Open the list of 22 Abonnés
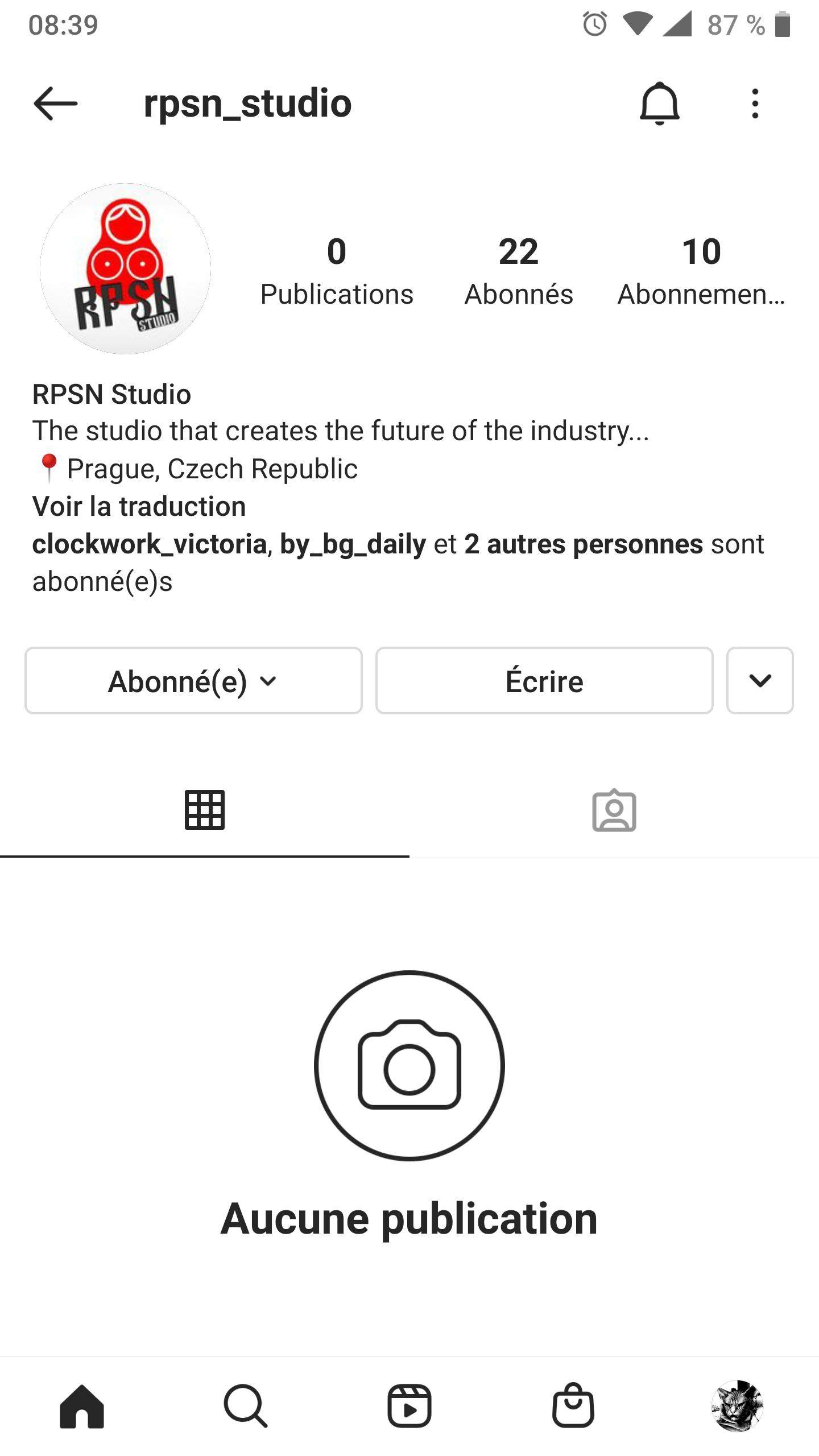Screen dimensions: 819x1456 (518, 271)
